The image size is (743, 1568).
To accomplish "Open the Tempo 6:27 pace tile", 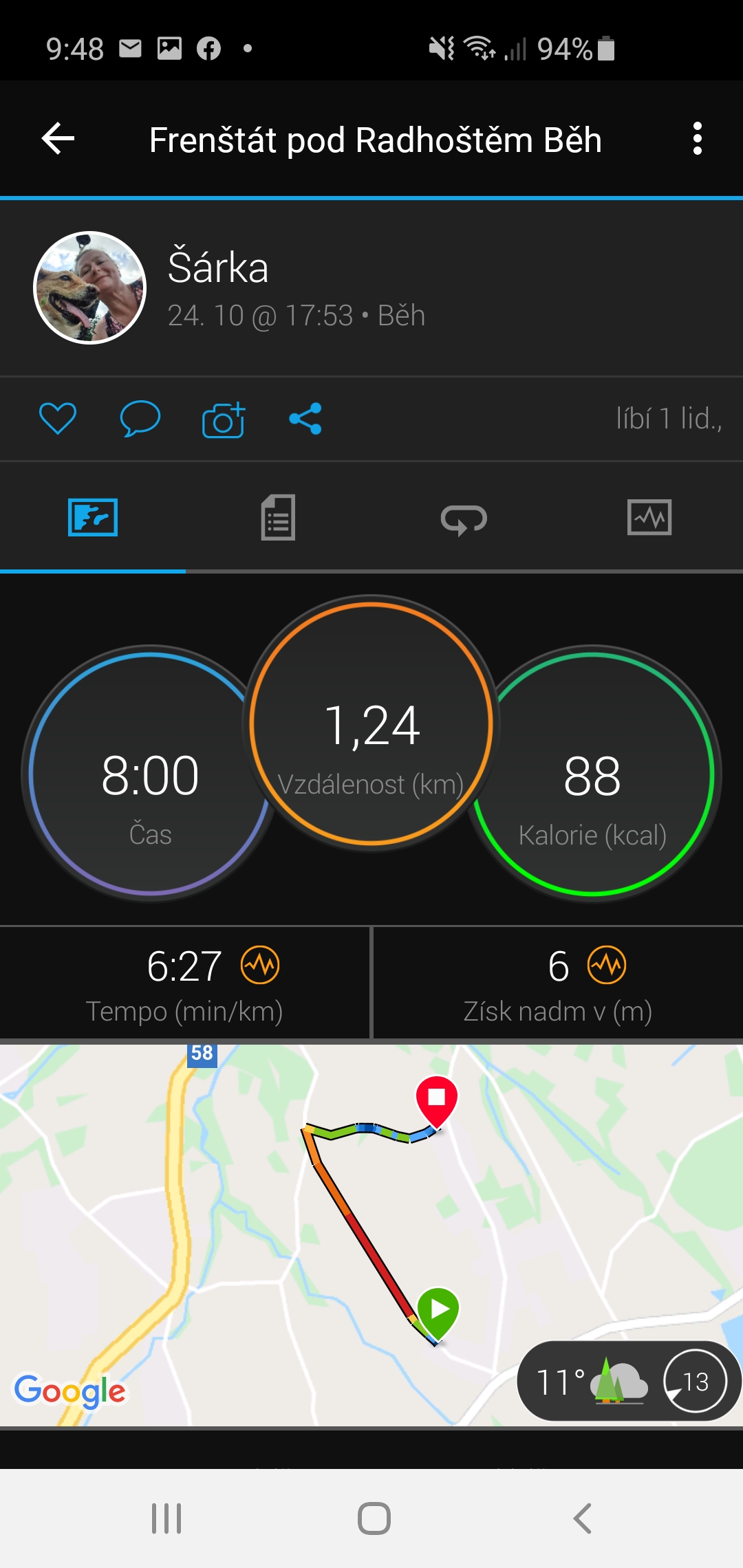I will (184, 983).
